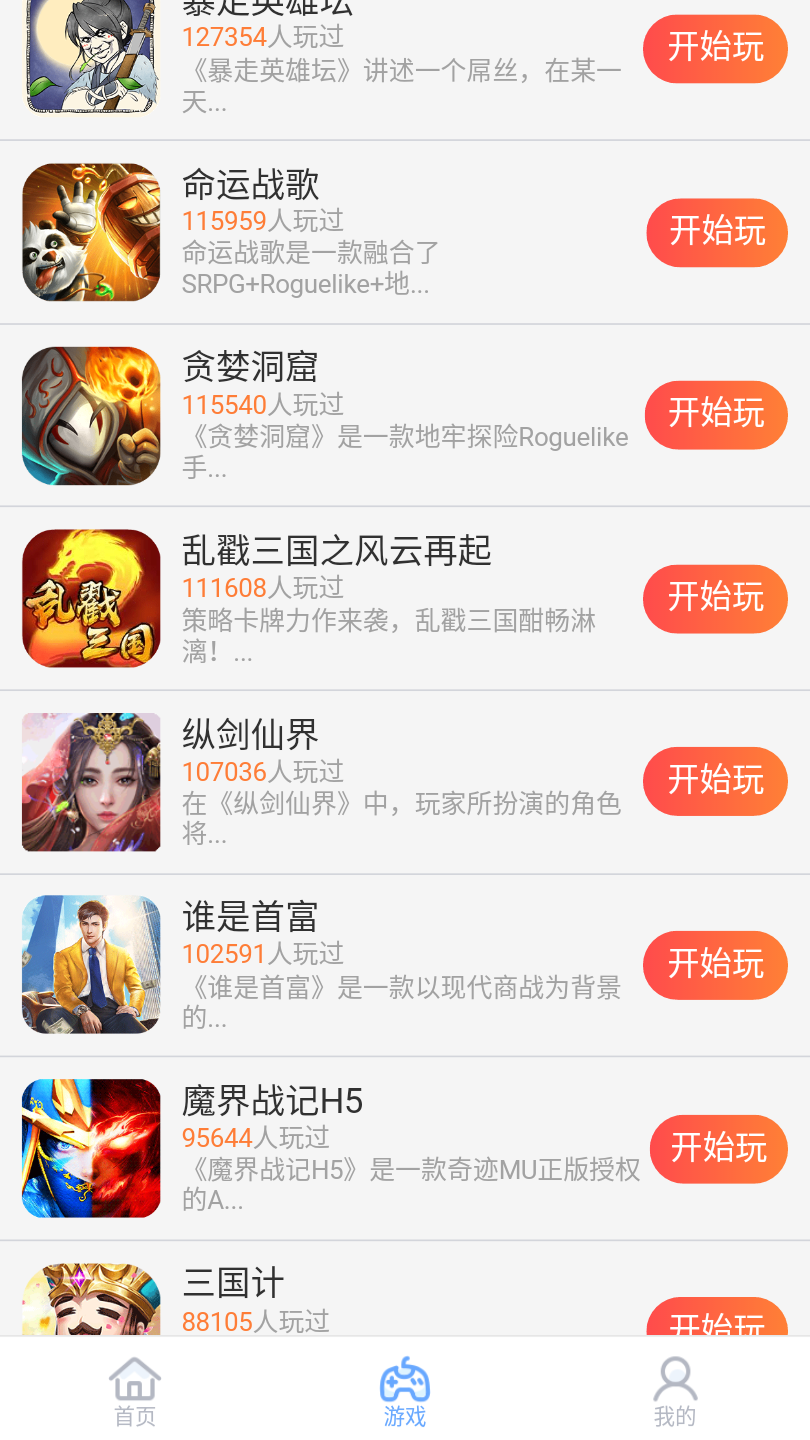The height and width of the screenshot is (1440, 810).
Task: Open the 命运战歌 game icon
Action: [x=91, y=232]
